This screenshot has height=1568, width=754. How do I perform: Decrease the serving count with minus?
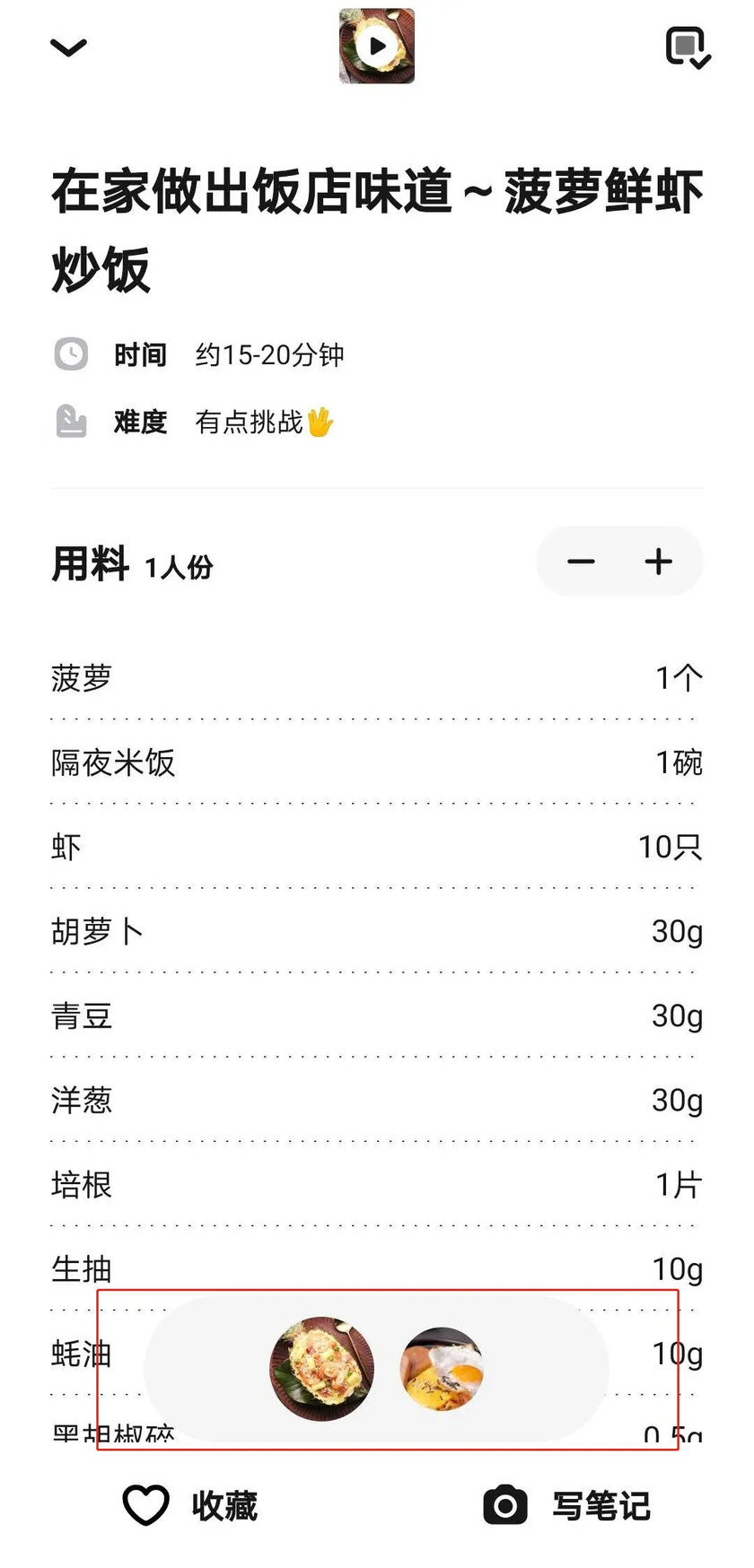point(581,562)
